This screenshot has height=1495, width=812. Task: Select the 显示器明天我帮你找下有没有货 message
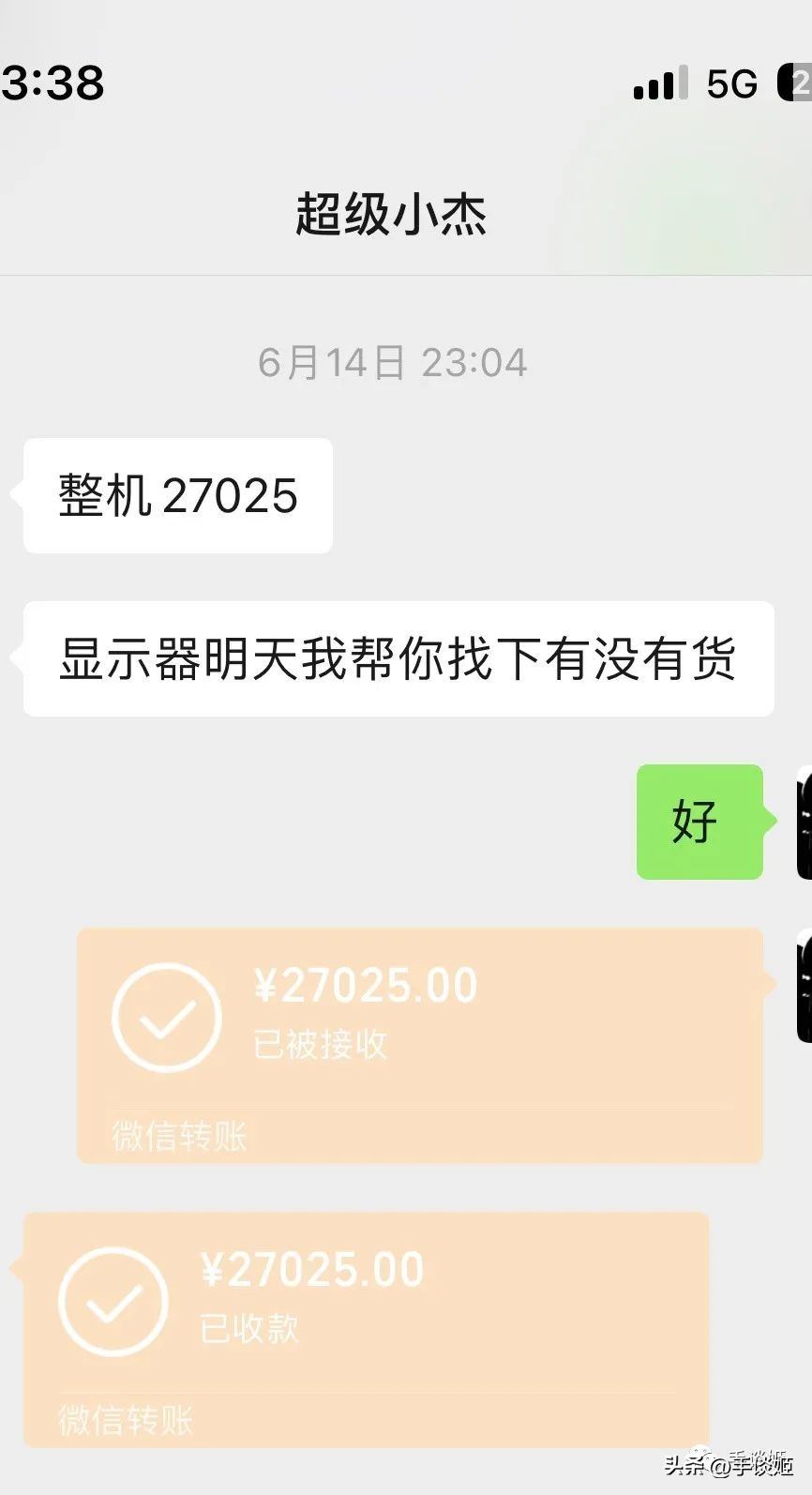pyautogui.click(x=399, y=659)
